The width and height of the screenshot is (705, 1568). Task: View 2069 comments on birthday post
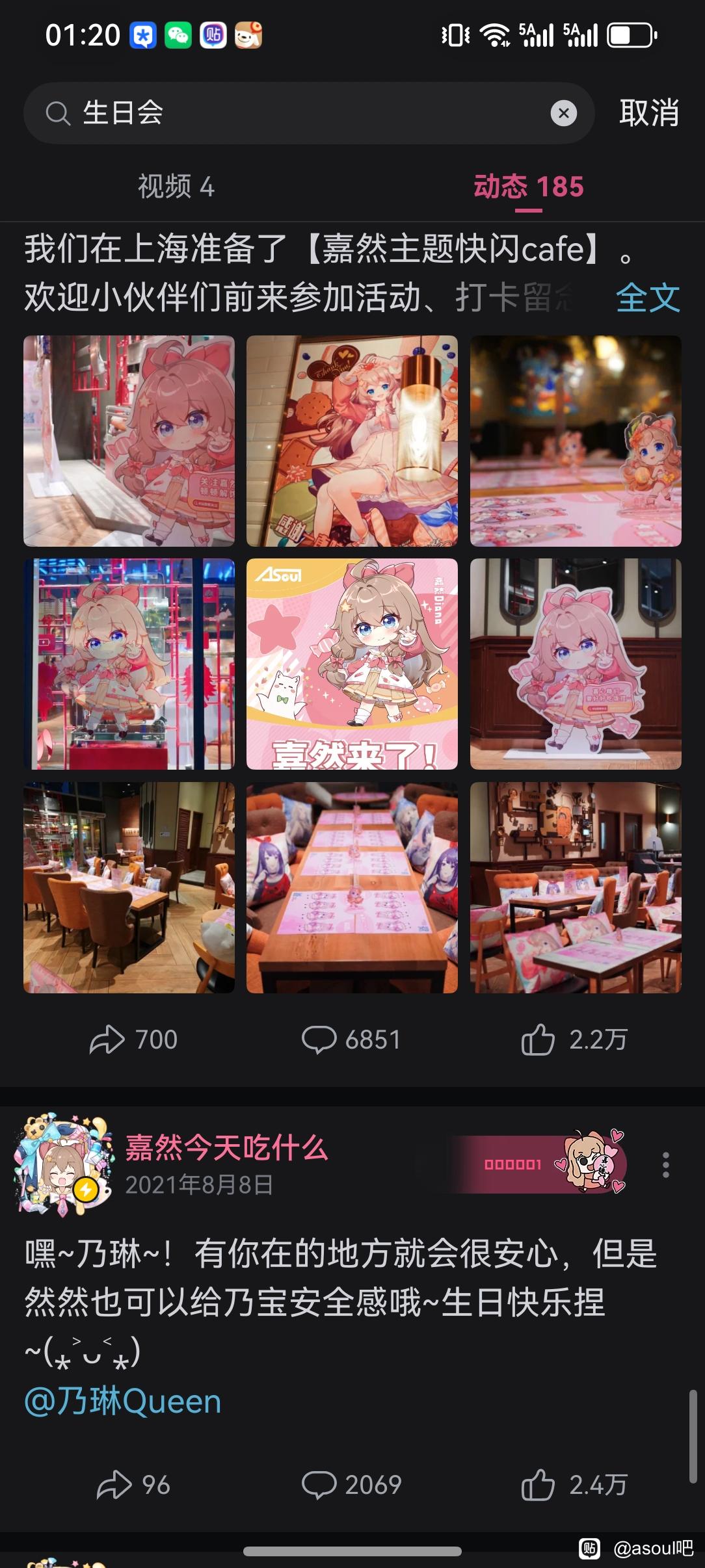point(351,1485)
